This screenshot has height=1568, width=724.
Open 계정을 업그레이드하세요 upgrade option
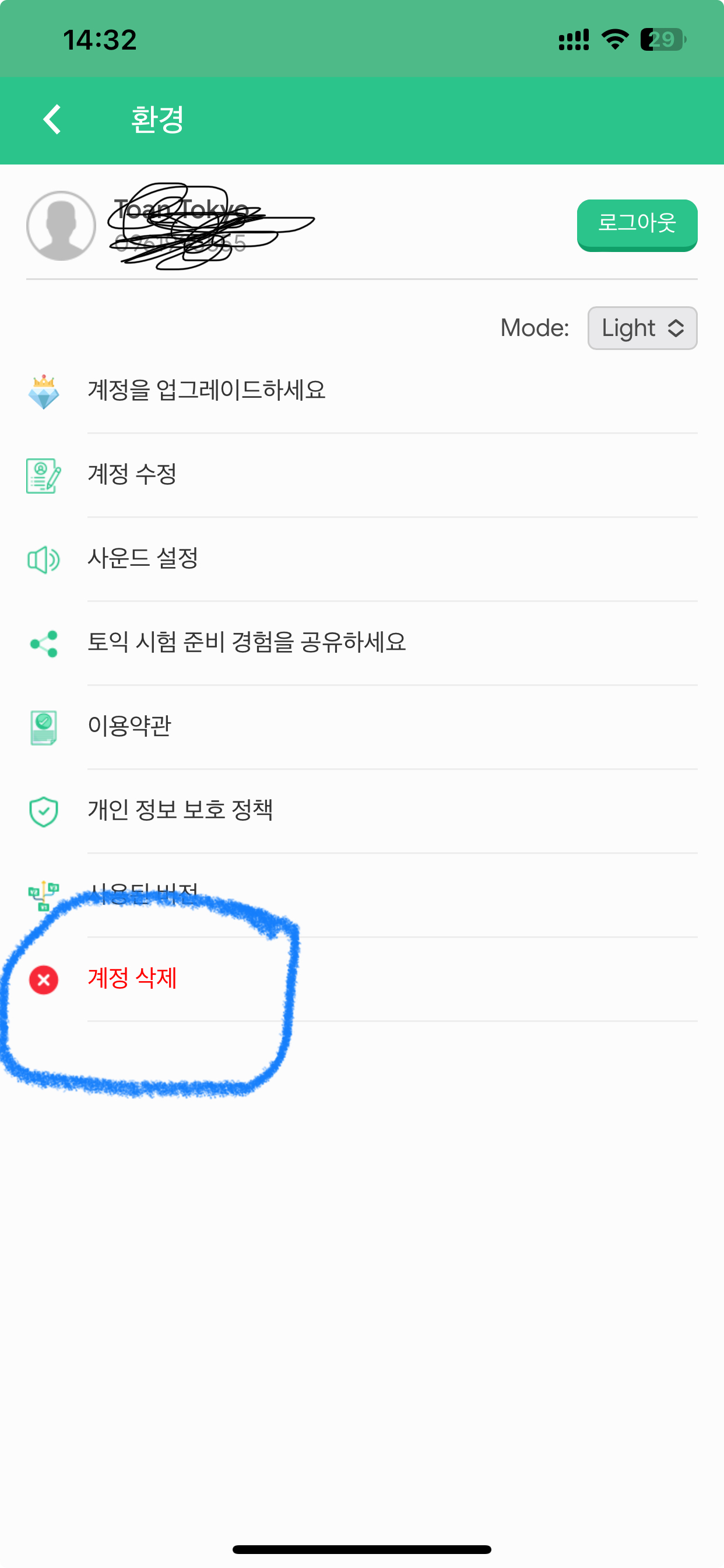[x=207, y=390]
